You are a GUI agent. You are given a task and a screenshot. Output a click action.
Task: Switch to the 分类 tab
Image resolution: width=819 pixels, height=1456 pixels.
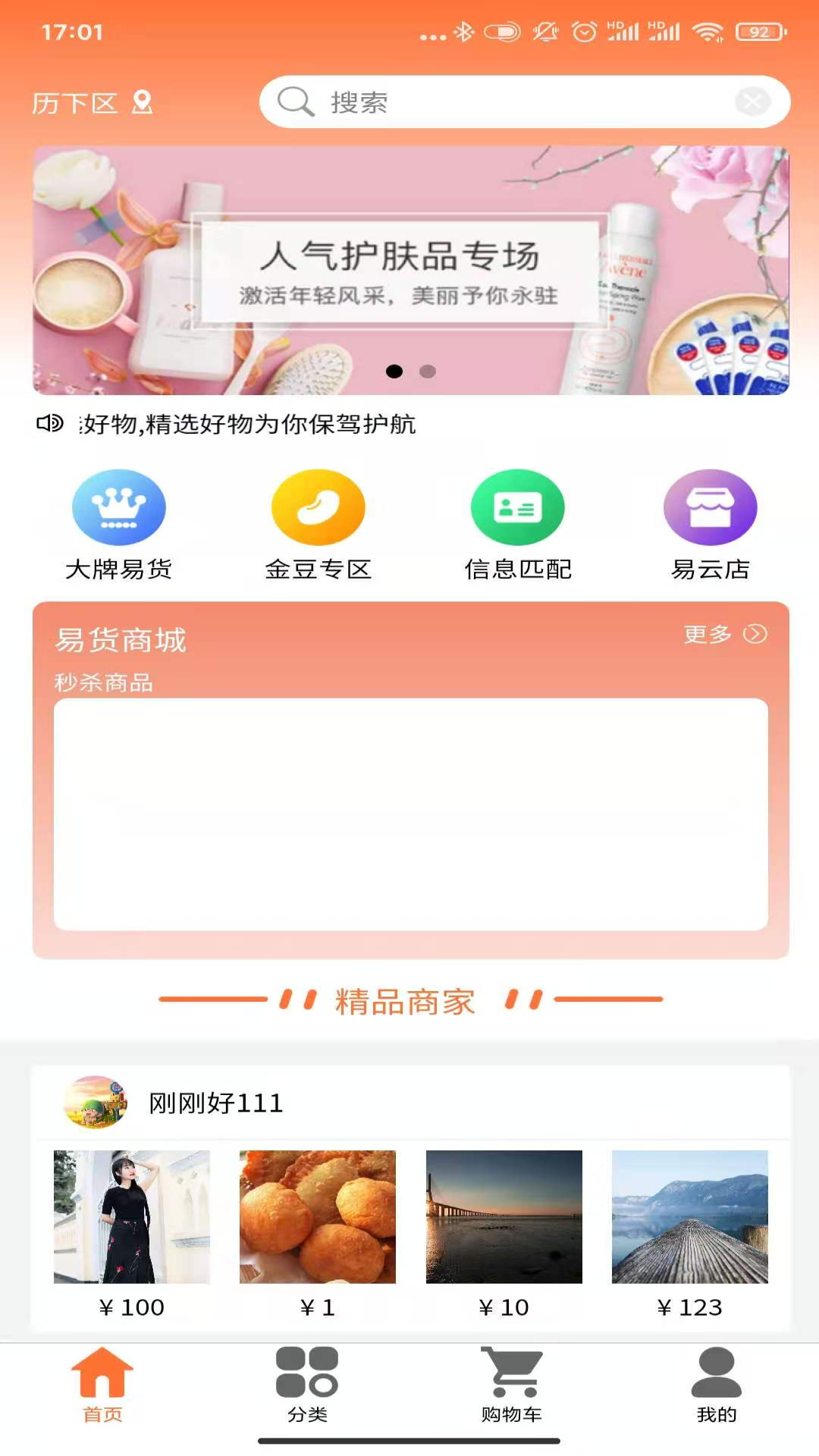307,1385
